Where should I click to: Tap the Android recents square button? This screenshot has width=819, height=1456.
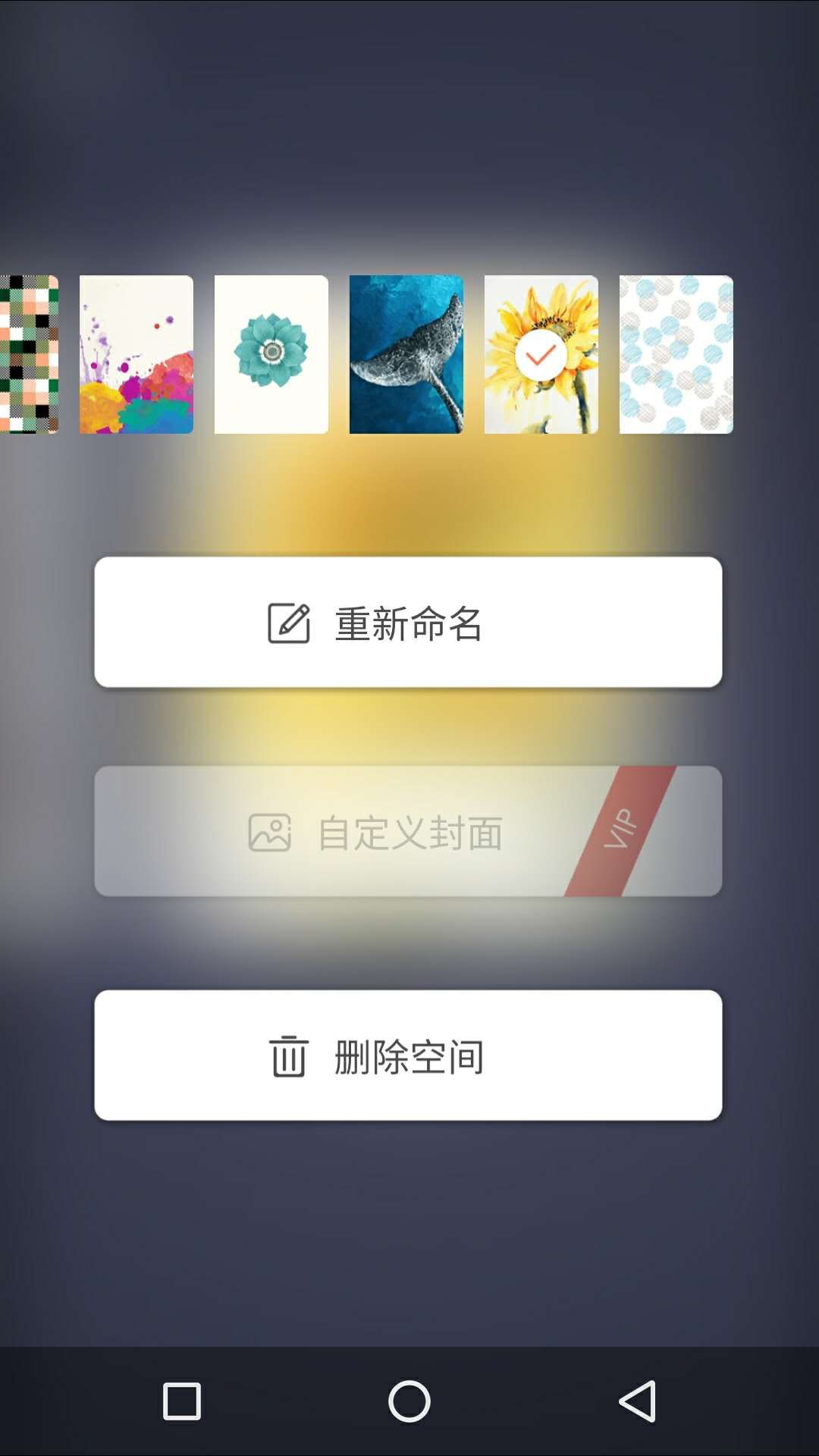tap(179, 1401)
